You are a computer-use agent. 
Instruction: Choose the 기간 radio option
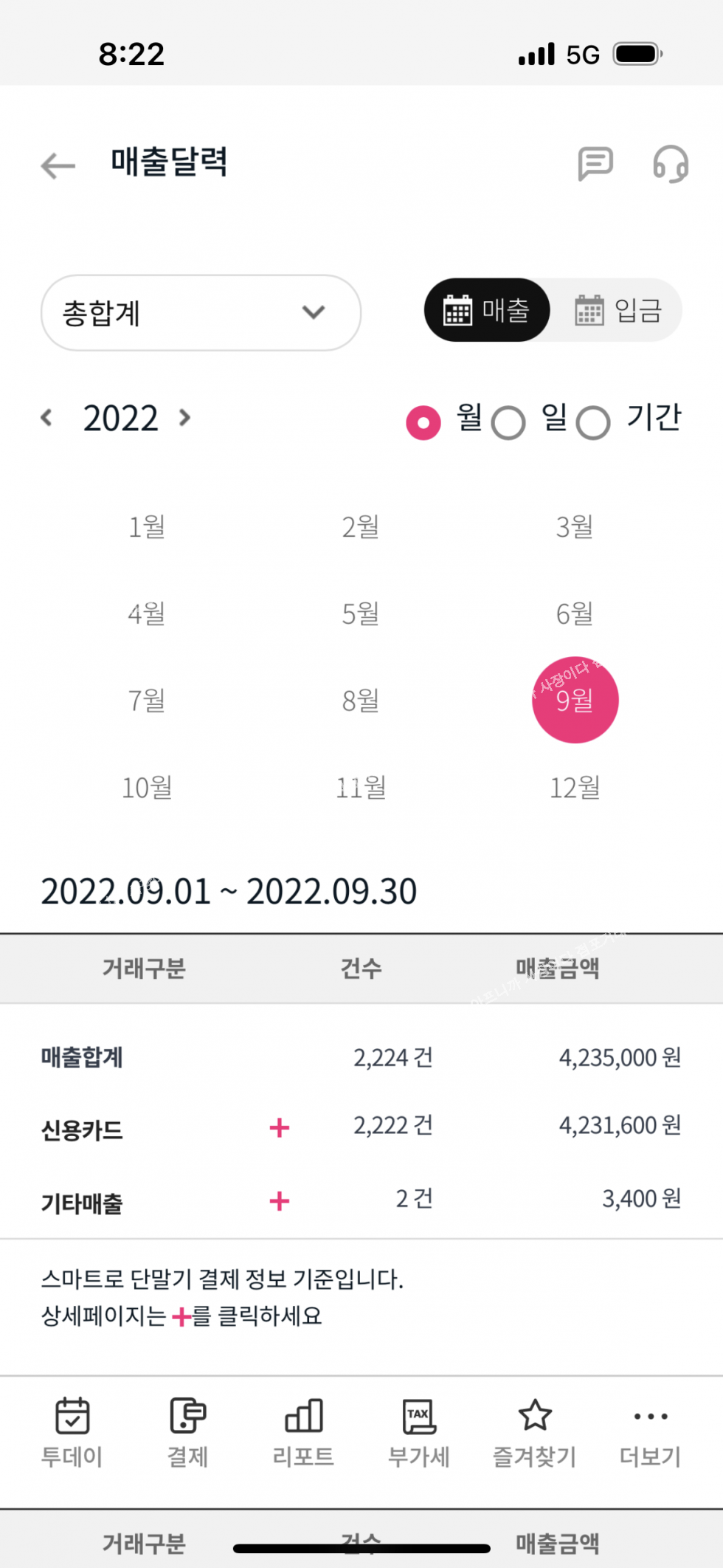coord(593,423)
